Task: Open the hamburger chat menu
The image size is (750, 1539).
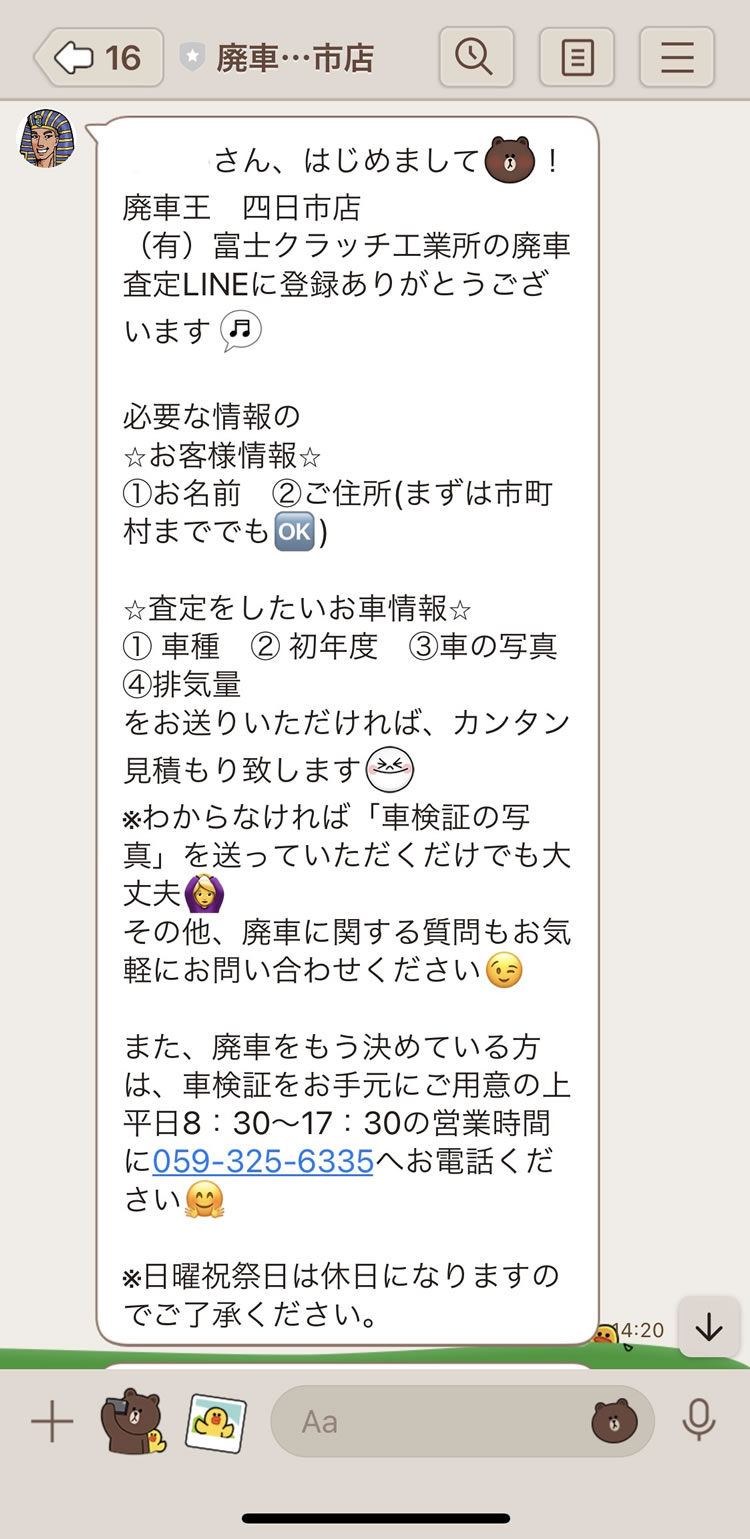Action: click(x=676, y=58)
